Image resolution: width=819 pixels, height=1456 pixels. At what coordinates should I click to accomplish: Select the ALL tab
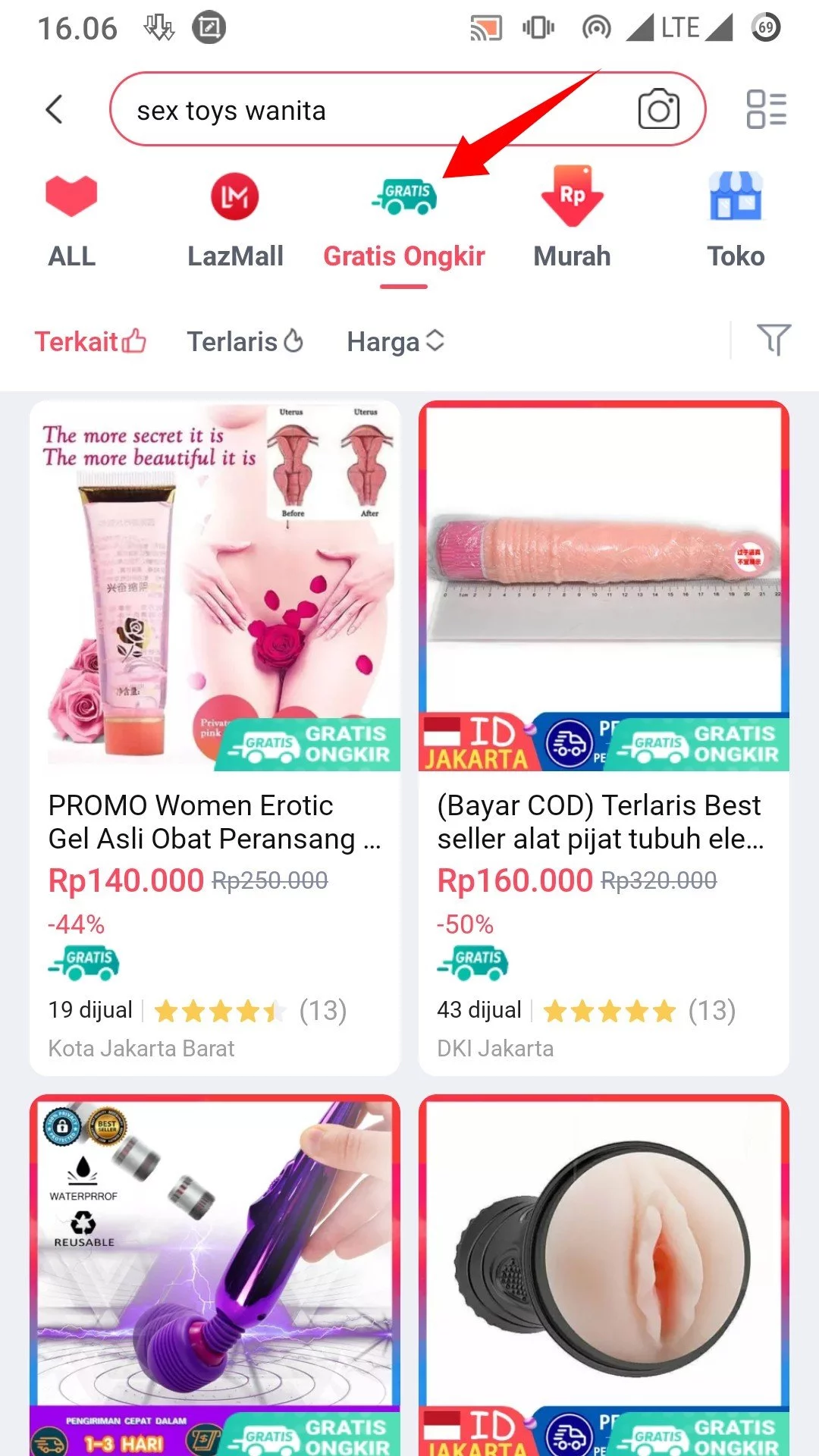(71, 256)
